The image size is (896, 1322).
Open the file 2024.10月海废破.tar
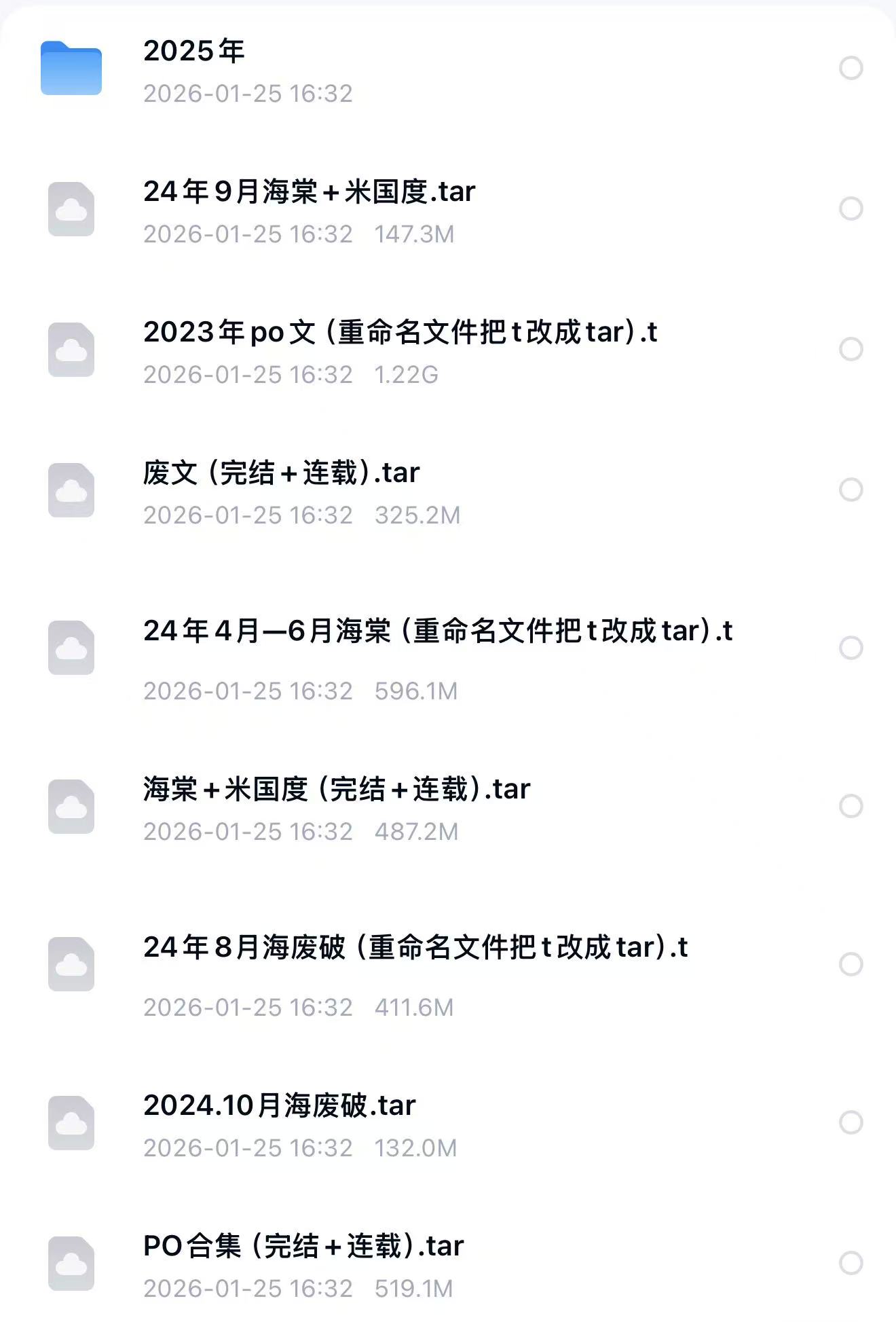click(x=279, y=1106)
